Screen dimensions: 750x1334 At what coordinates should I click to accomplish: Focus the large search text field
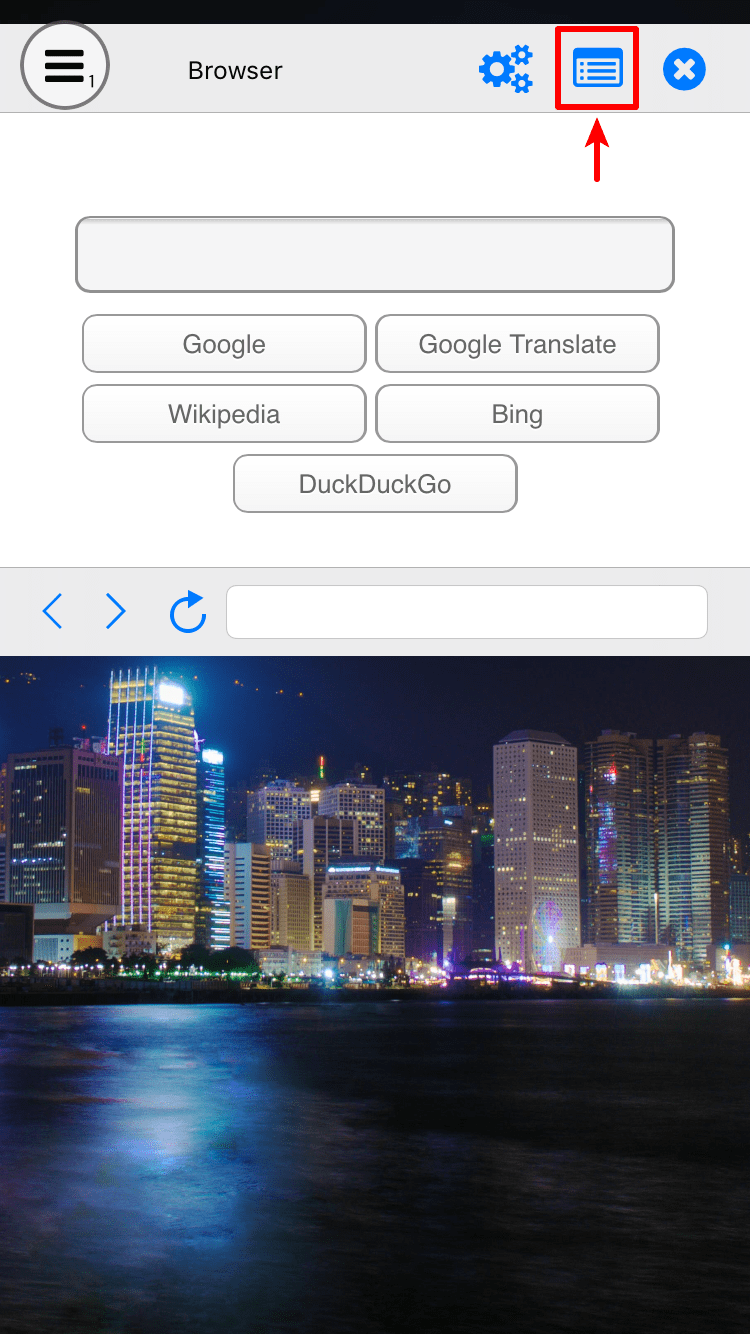(x=375, y=255)
